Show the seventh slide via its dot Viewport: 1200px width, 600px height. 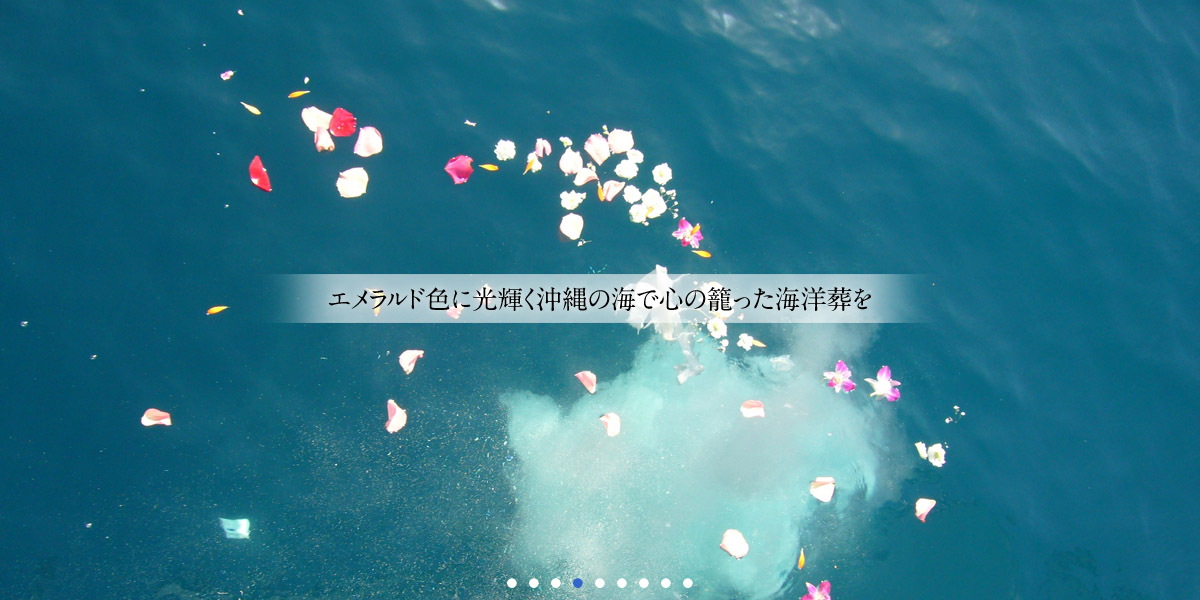pos(644,583)
